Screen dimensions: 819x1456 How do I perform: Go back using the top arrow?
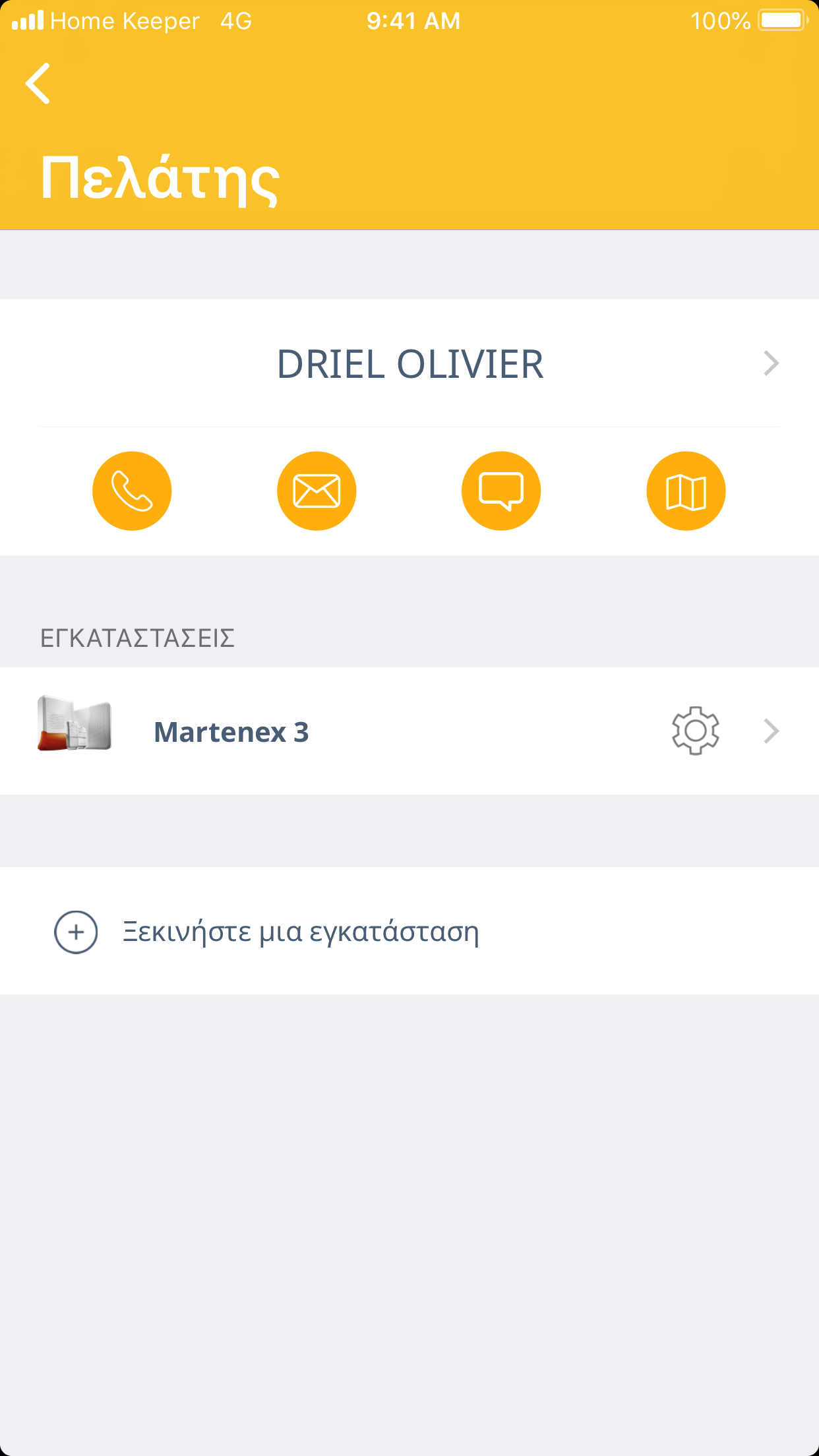pyautogui.click(x=38, y=84)
